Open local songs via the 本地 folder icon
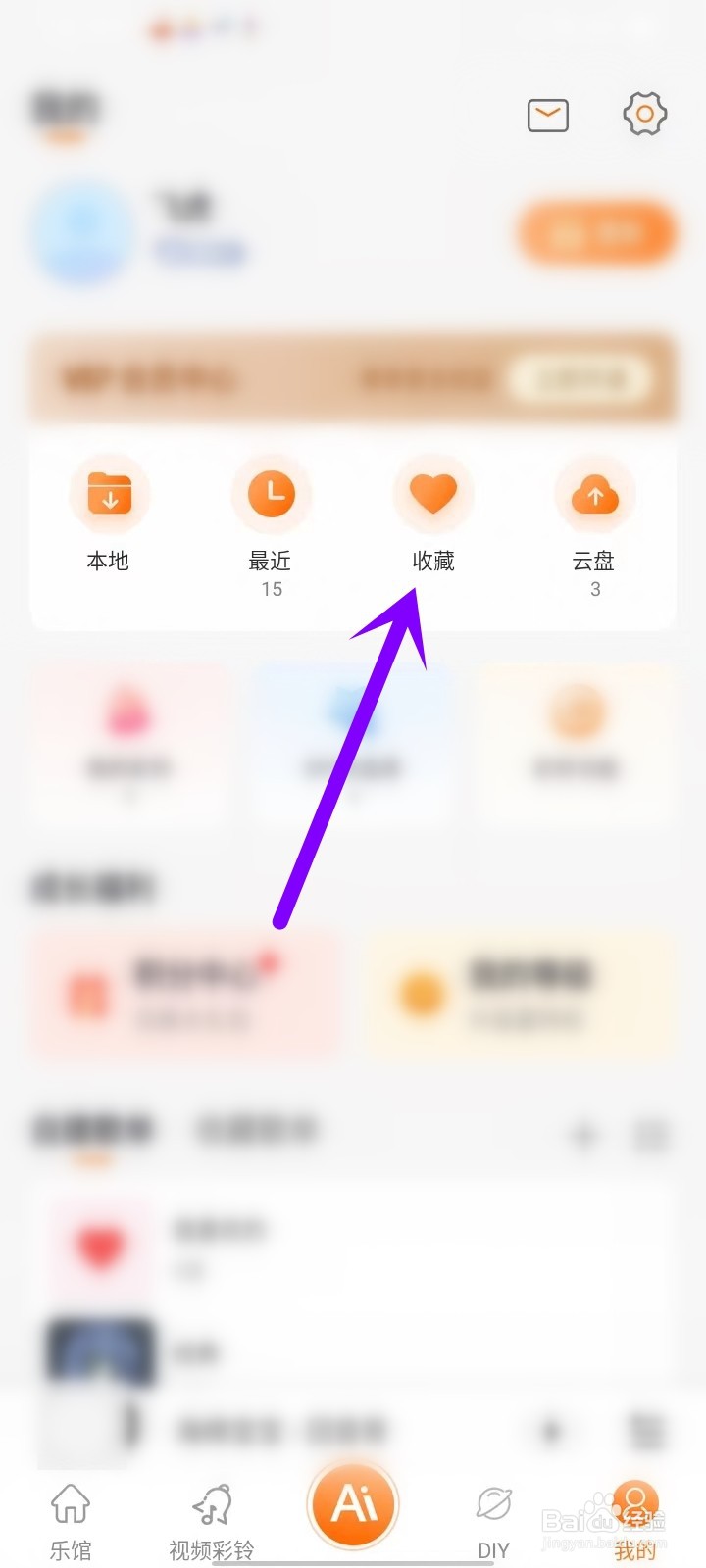This screenshot has height=1568, width=706. pyautogui.click(x=108, y=494)
